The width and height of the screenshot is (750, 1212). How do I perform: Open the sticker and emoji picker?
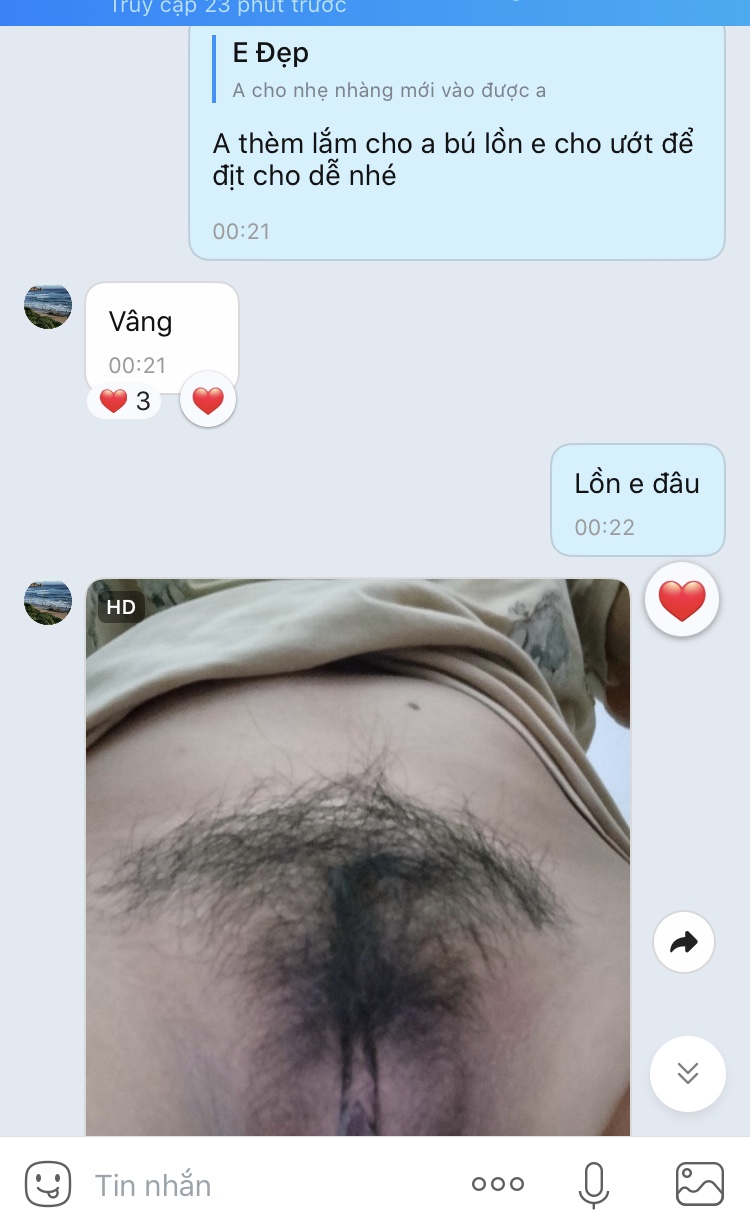[x=47, y=1184]
